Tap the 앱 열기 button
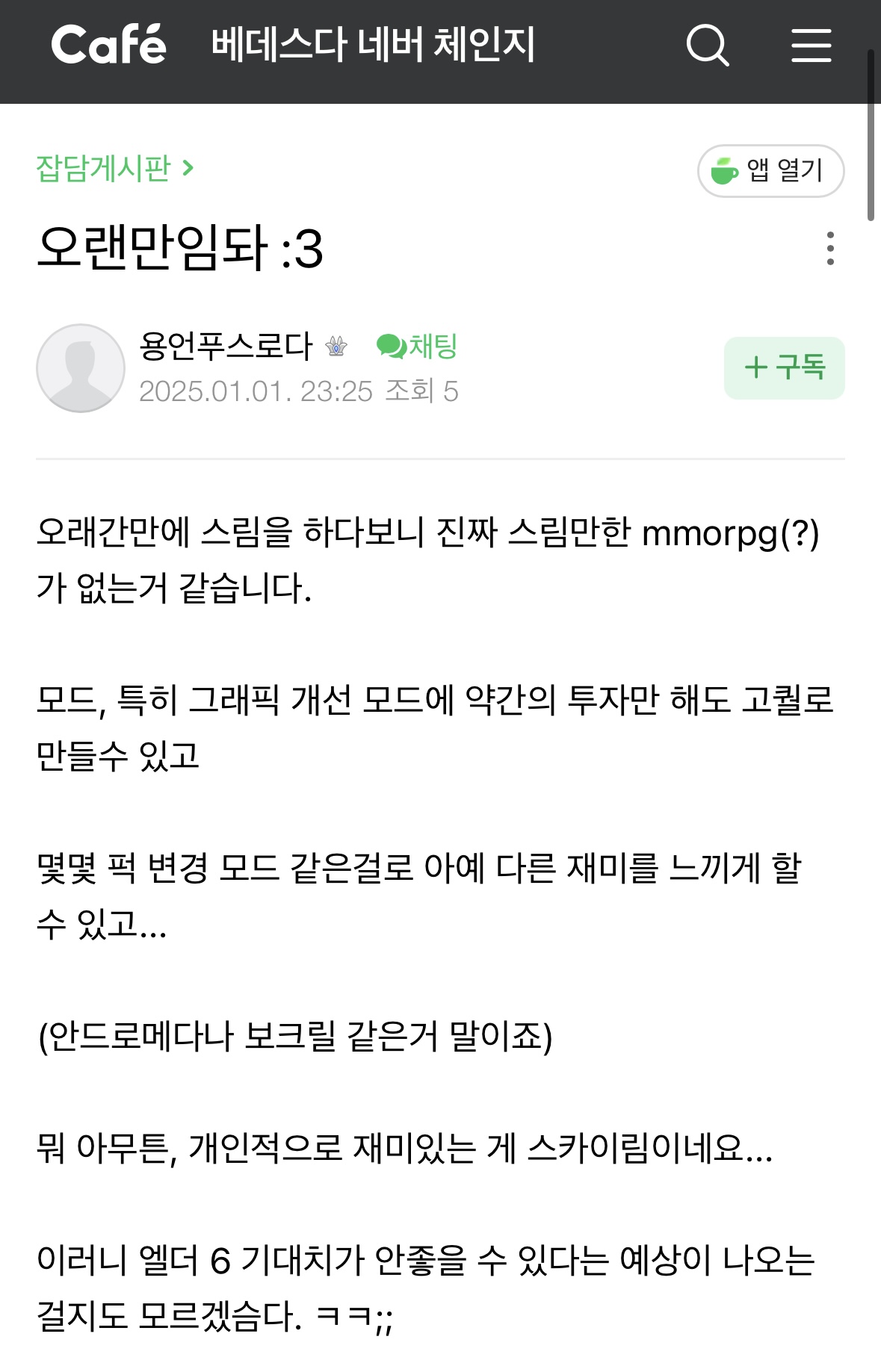Image resolution: width=881 pixels, height=1372 pixels. point(770,171)
